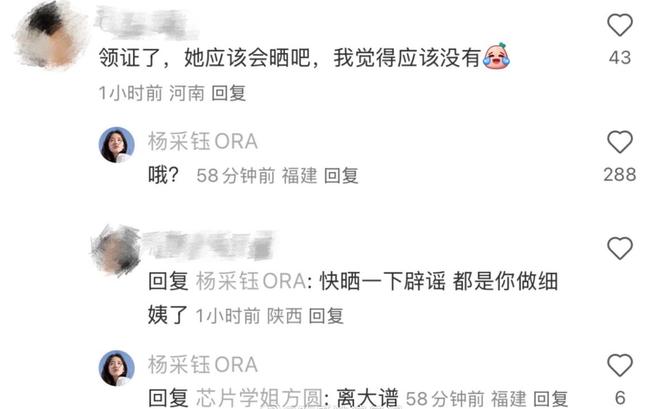
Task: Like the 快晒一下辟谣 comment
Action: tap(620, 248)
